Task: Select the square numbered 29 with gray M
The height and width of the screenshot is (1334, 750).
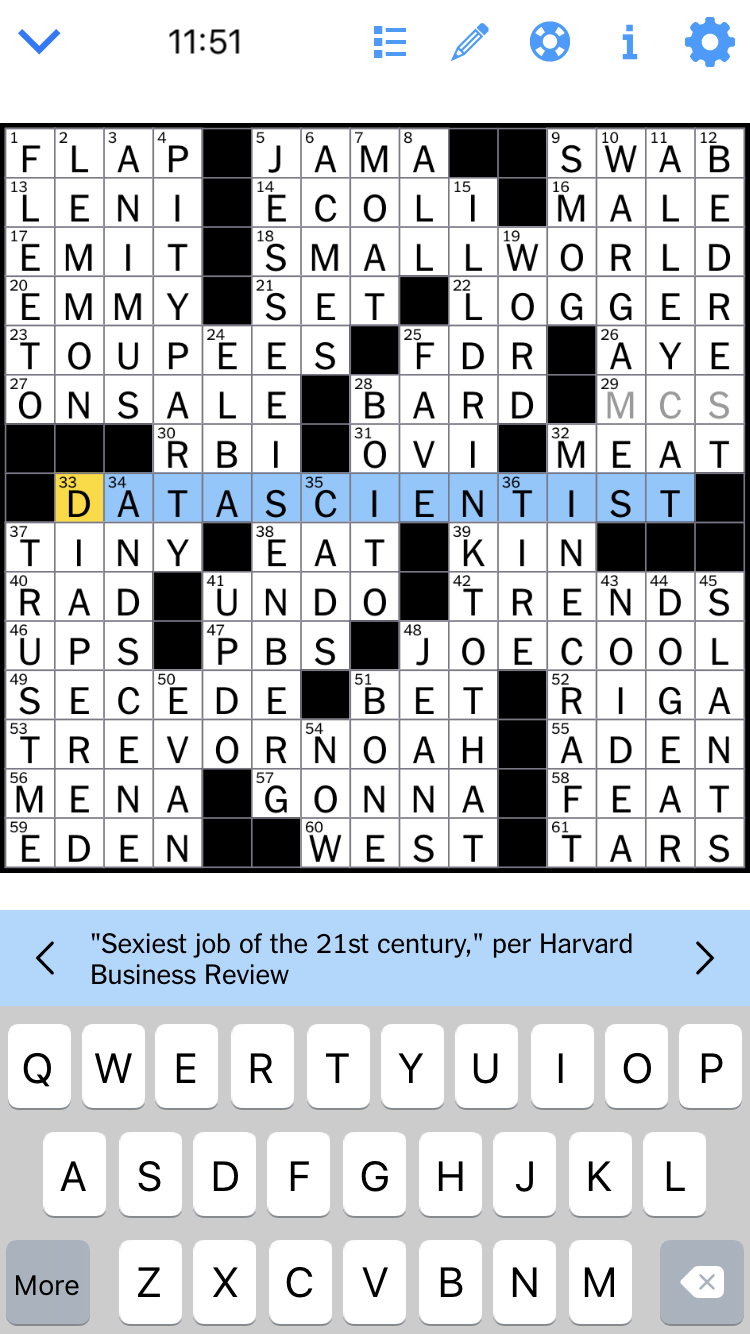Action: click(621, 403)
